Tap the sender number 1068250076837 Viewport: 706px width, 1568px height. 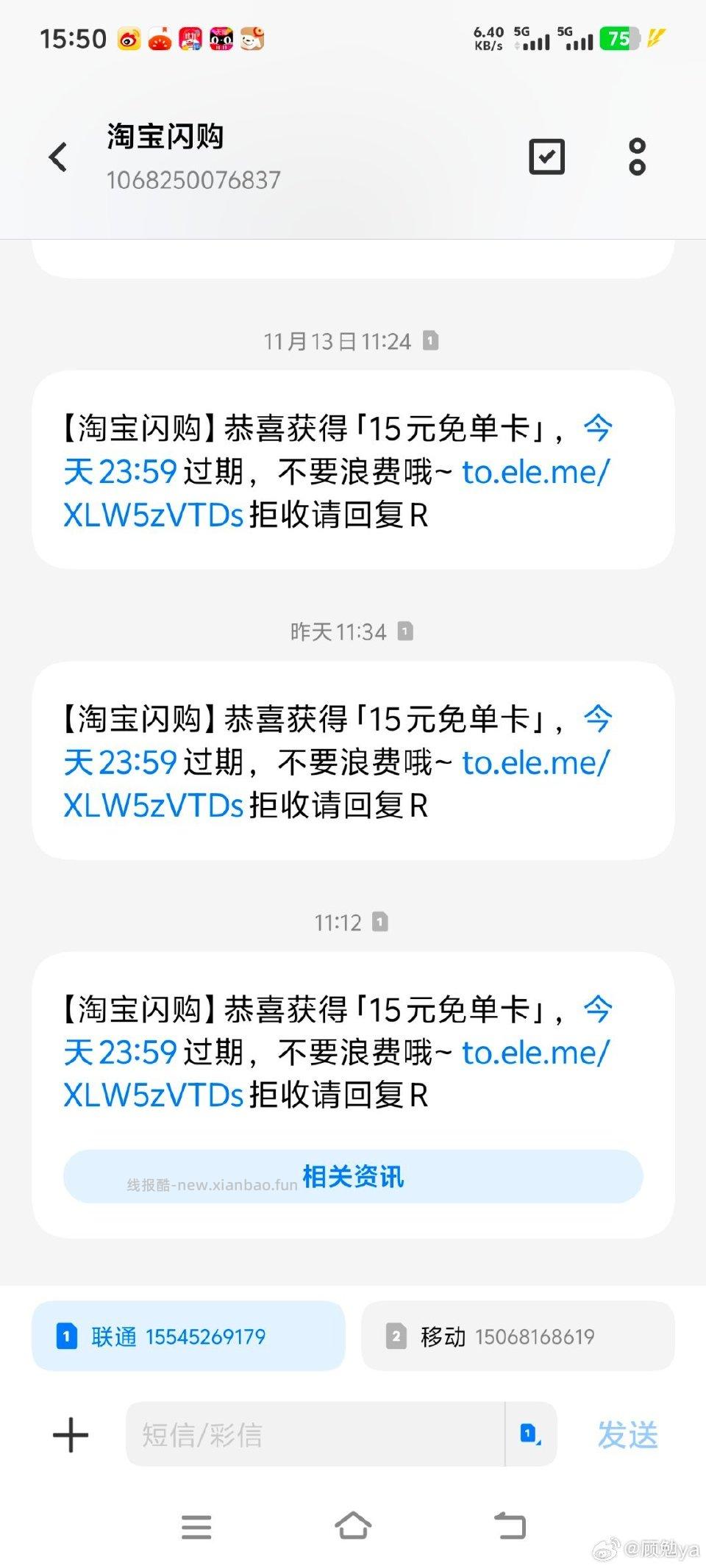[x=193, y=179]
